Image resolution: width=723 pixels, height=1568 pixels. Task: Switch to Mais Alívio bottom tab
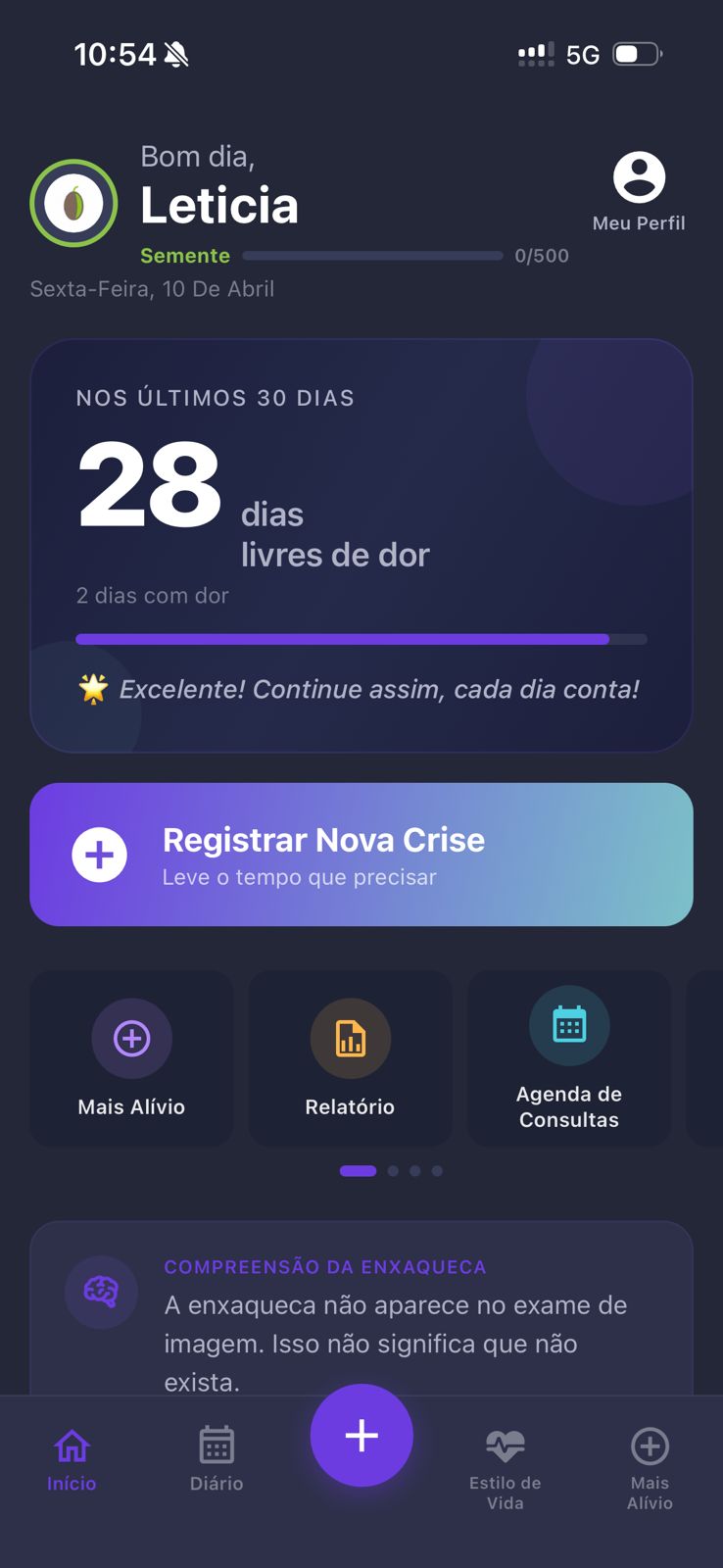pos(650,1458)
